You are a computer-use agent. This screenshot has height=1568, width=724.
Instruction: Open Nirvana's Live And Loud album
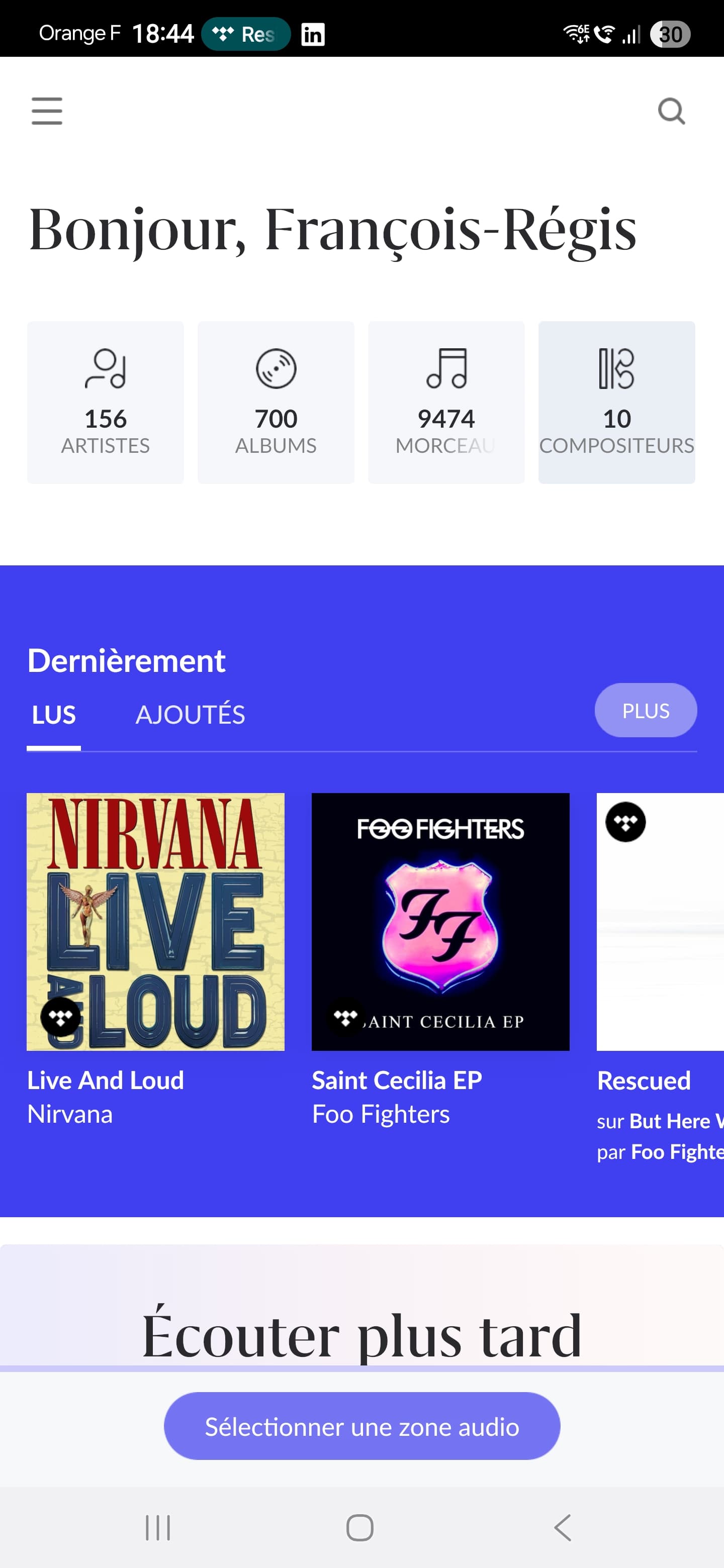[x=155, y=922]
